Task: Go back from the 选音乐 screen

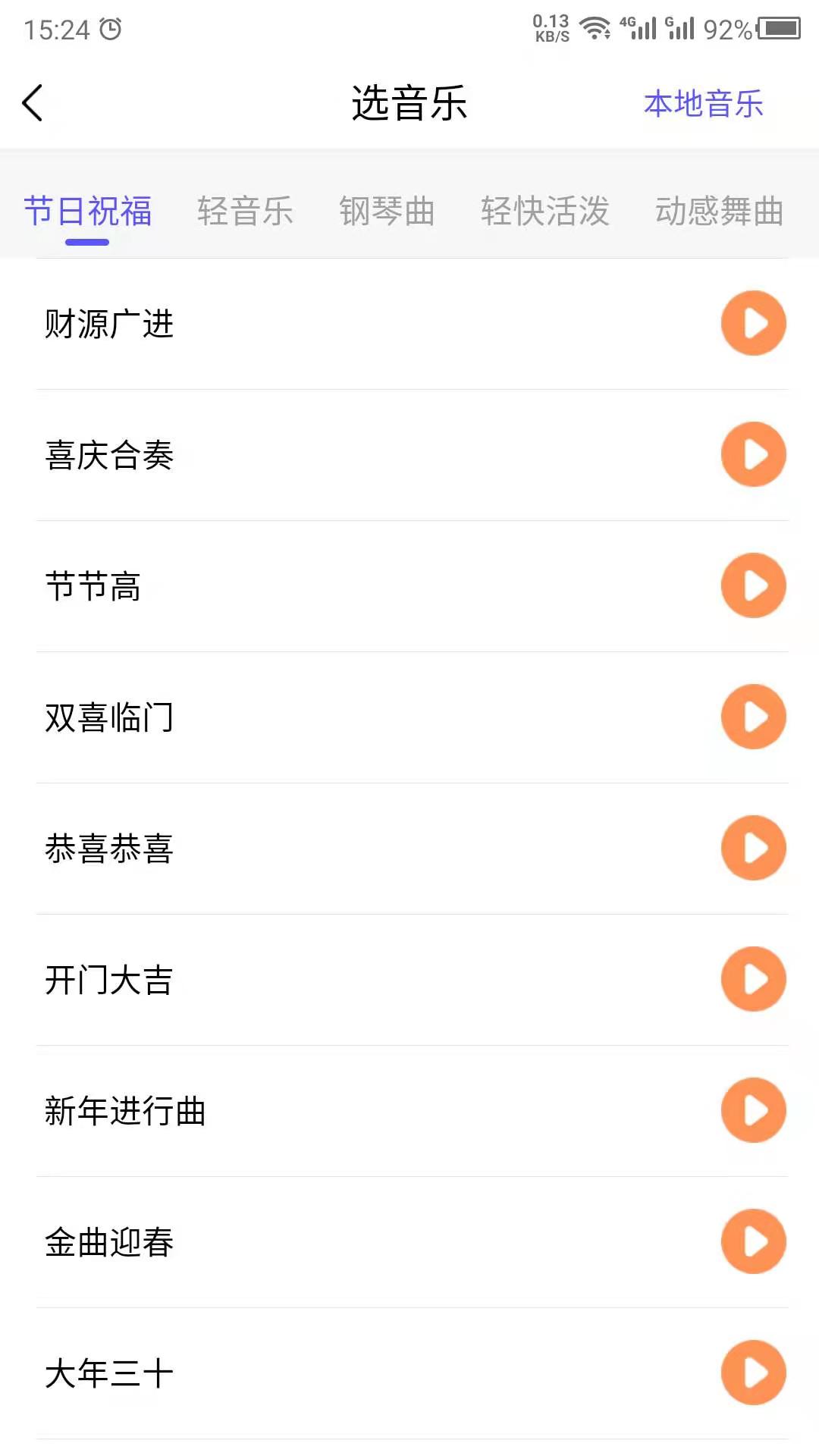Action: (x=33, y=103)
